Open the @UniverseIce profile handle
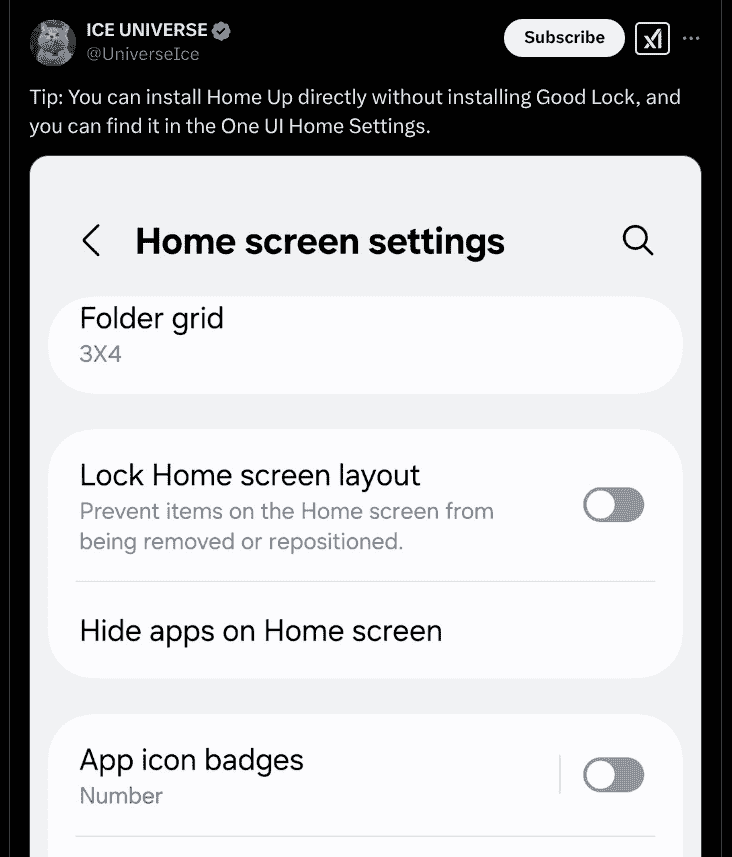The width and height of the screenshot is (732, 857). [x=144, y=54]
